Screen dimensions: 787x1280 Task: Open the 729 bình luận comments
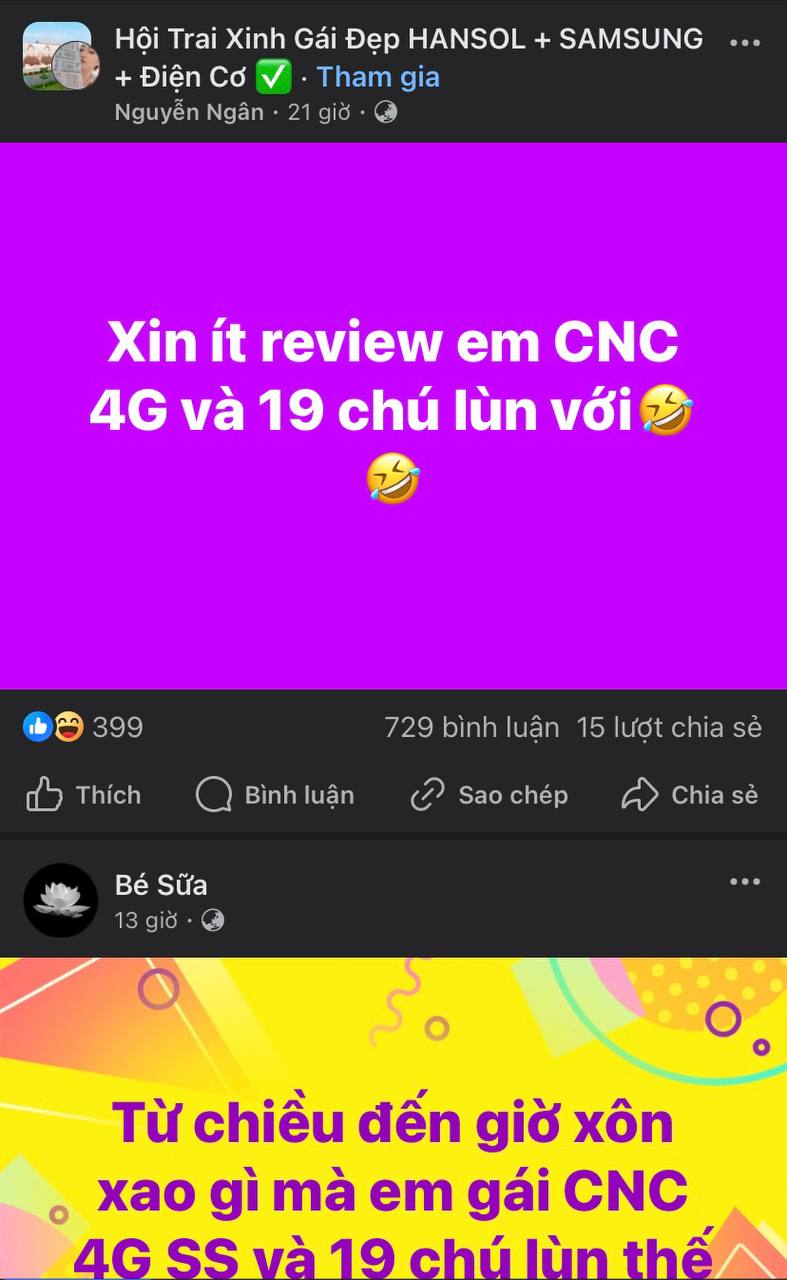[471, 727]
